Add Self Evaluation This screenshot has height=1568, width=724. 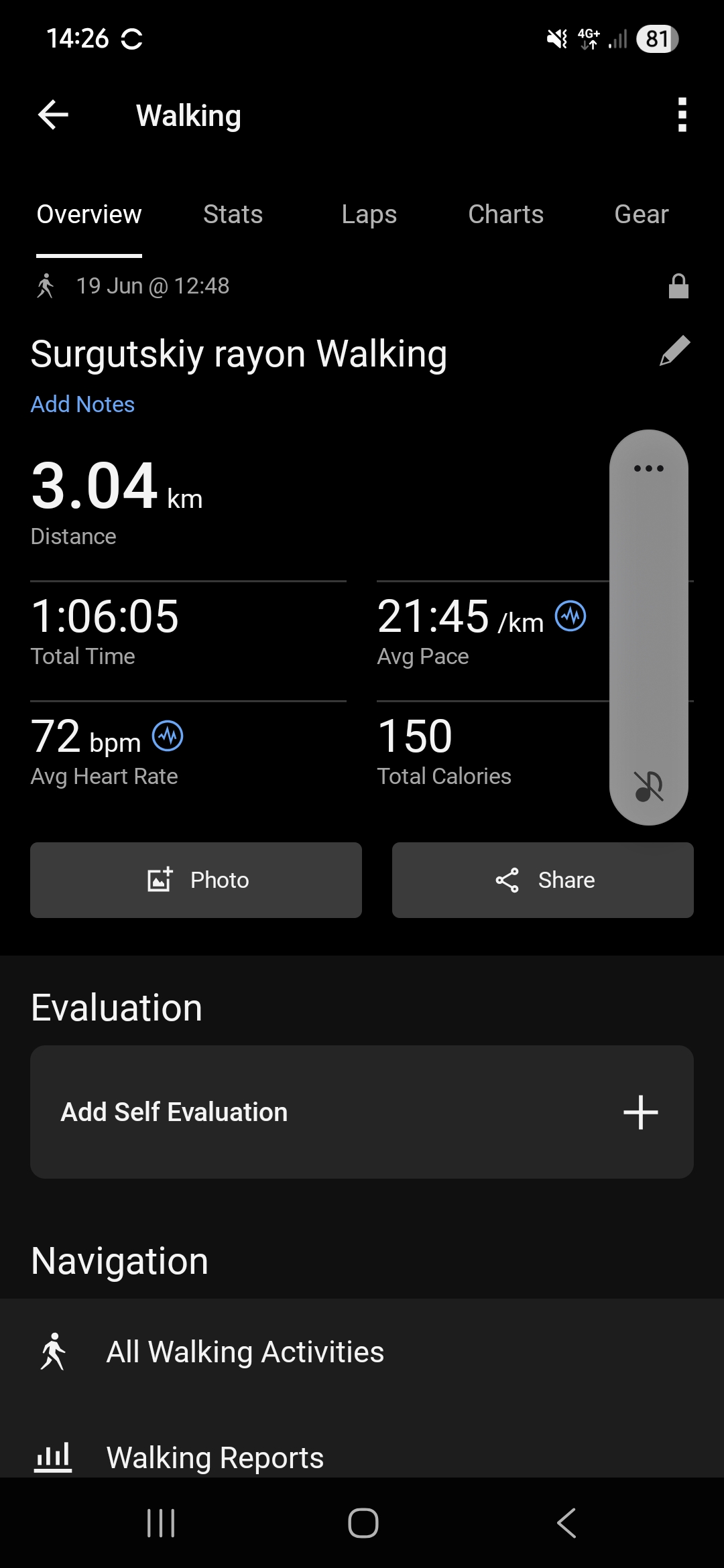pyautogui.click(x=362, y=1112)
